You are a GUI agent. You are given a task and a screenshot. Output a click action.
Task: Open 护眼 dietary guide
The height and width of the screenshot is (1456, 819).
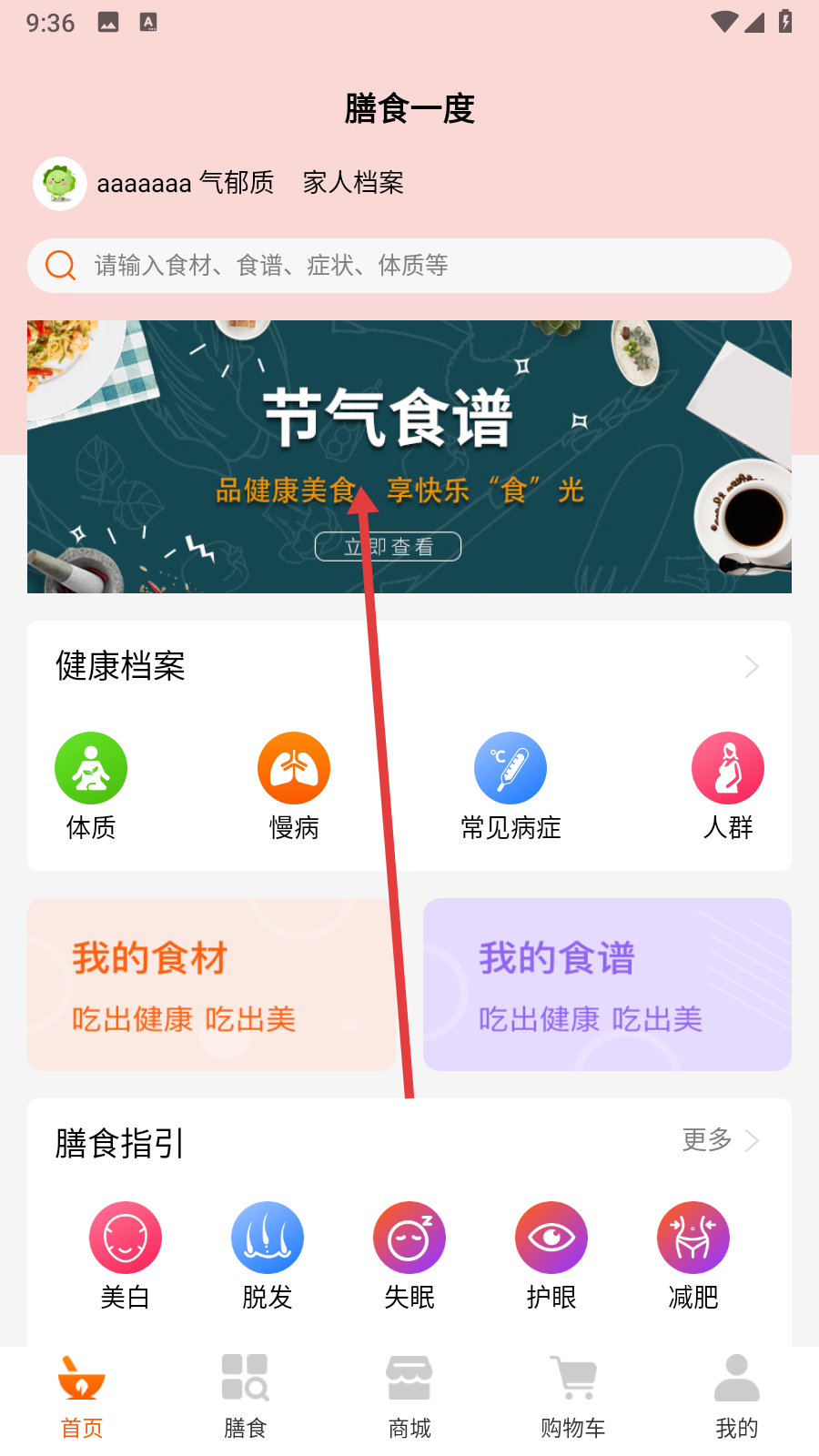(x=551, y=1255)
